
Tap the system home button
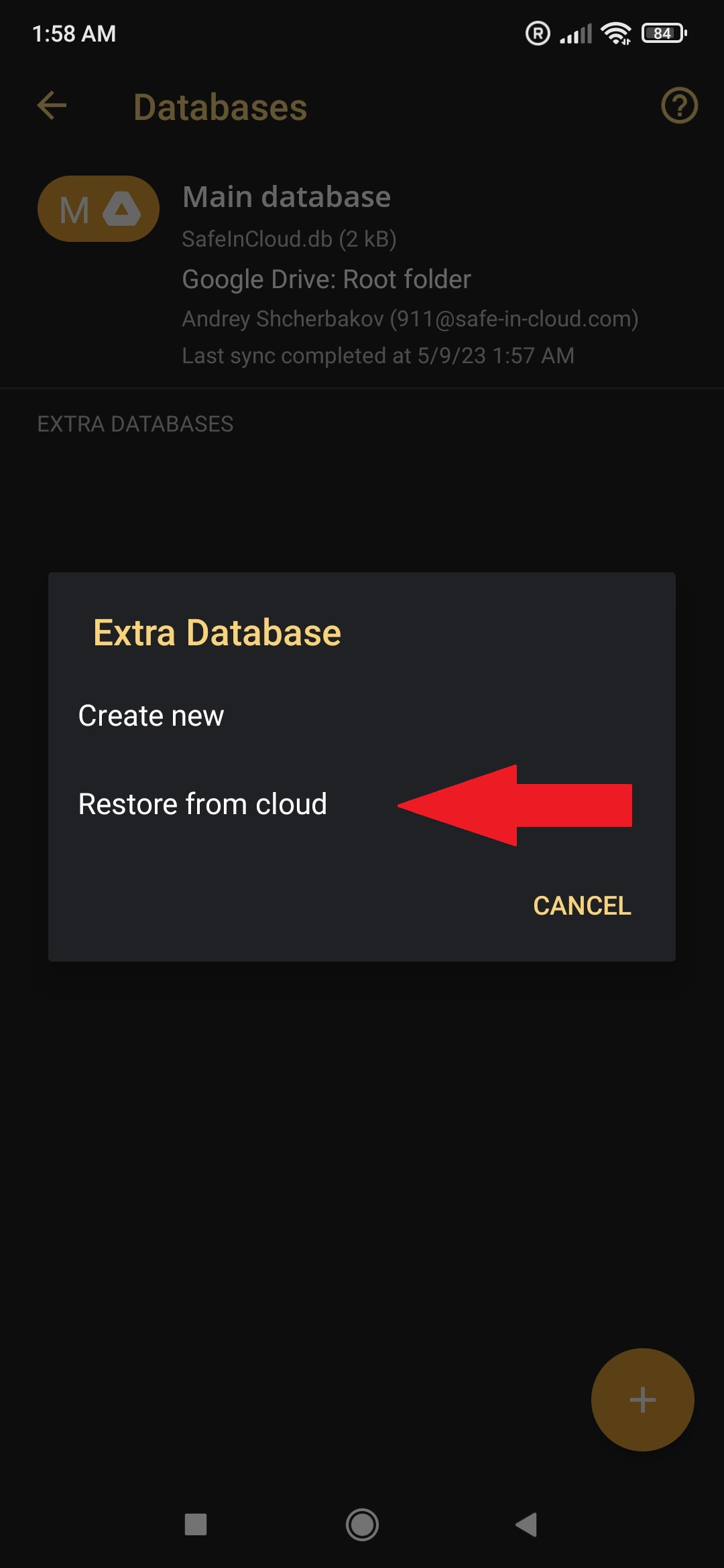(x=362, y=1524)
